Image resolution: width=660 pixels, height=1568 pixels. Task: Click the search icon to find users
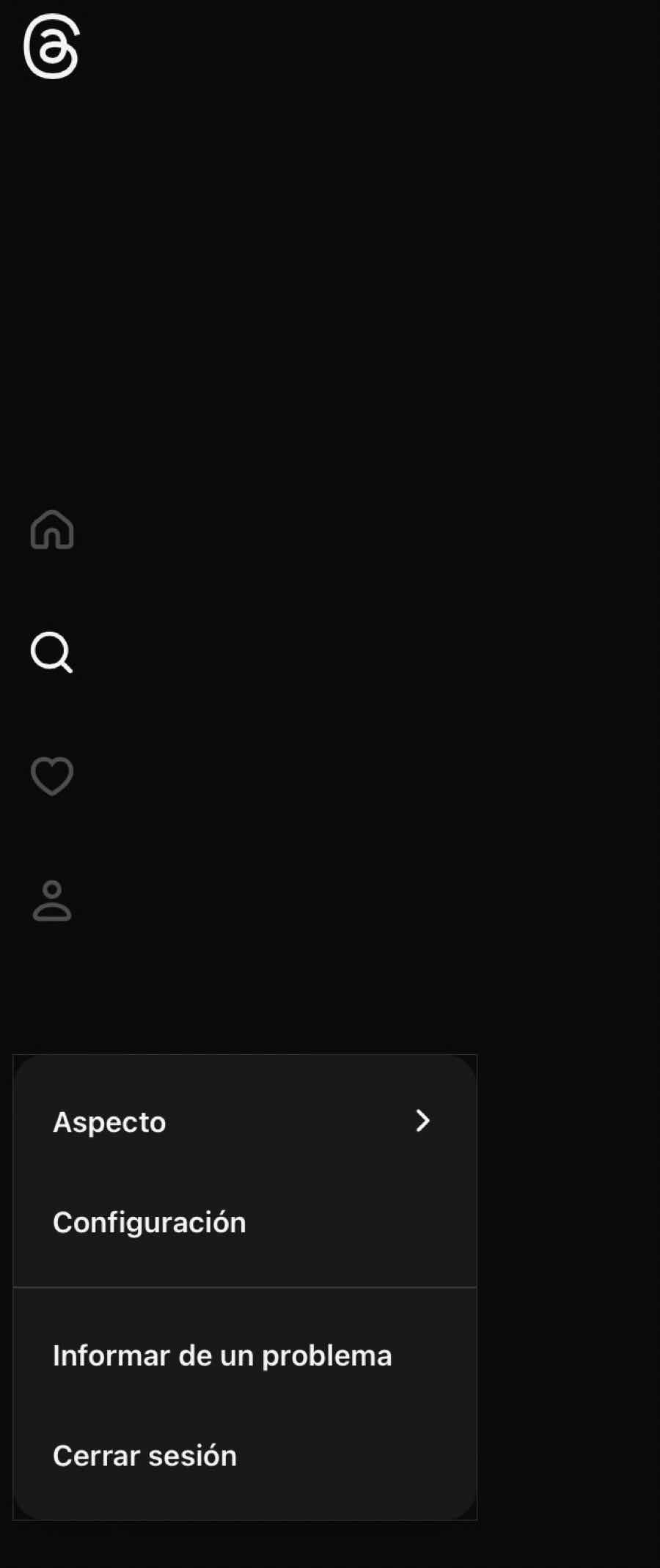coord(52,653)
